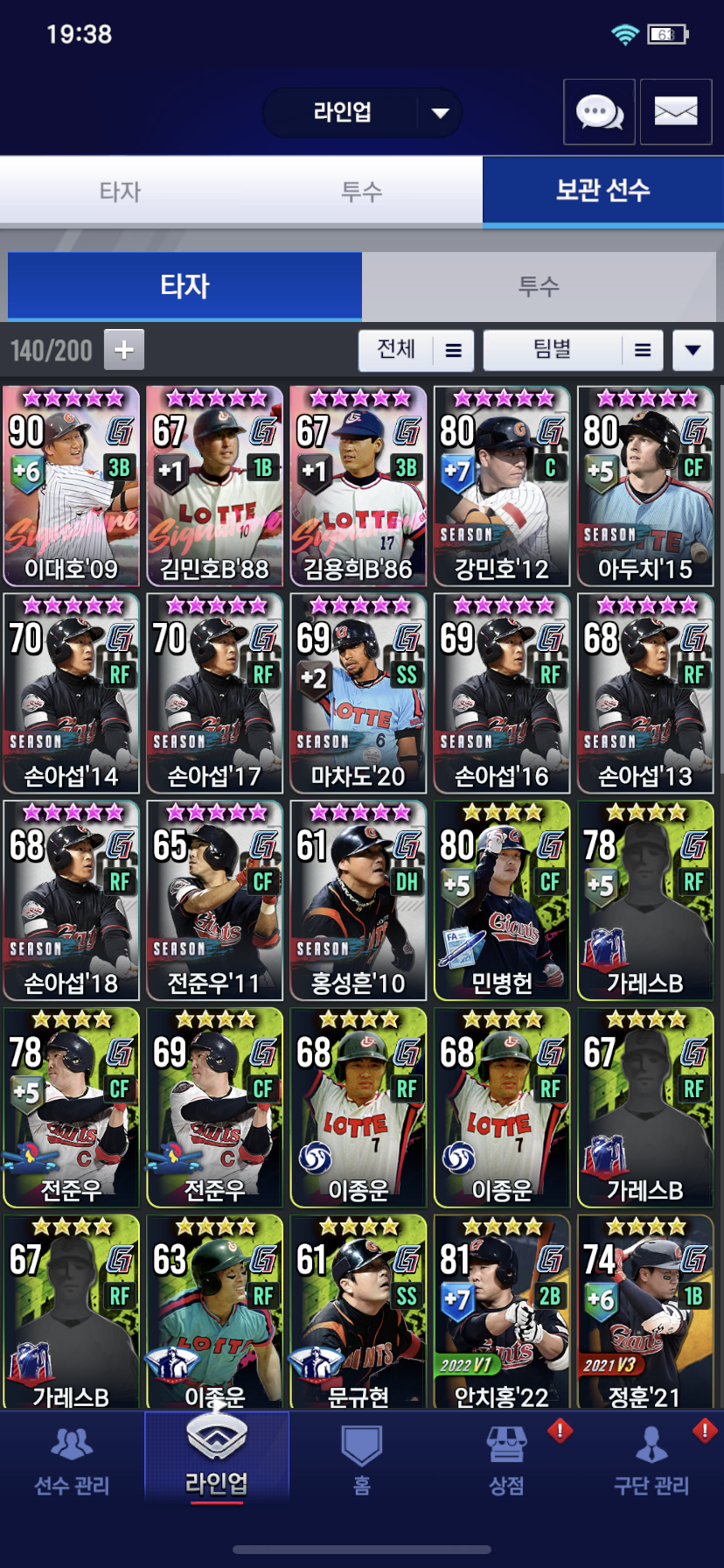Go to the 홈 tab
Screen dimensions: 724x1568
[362, 1461]
